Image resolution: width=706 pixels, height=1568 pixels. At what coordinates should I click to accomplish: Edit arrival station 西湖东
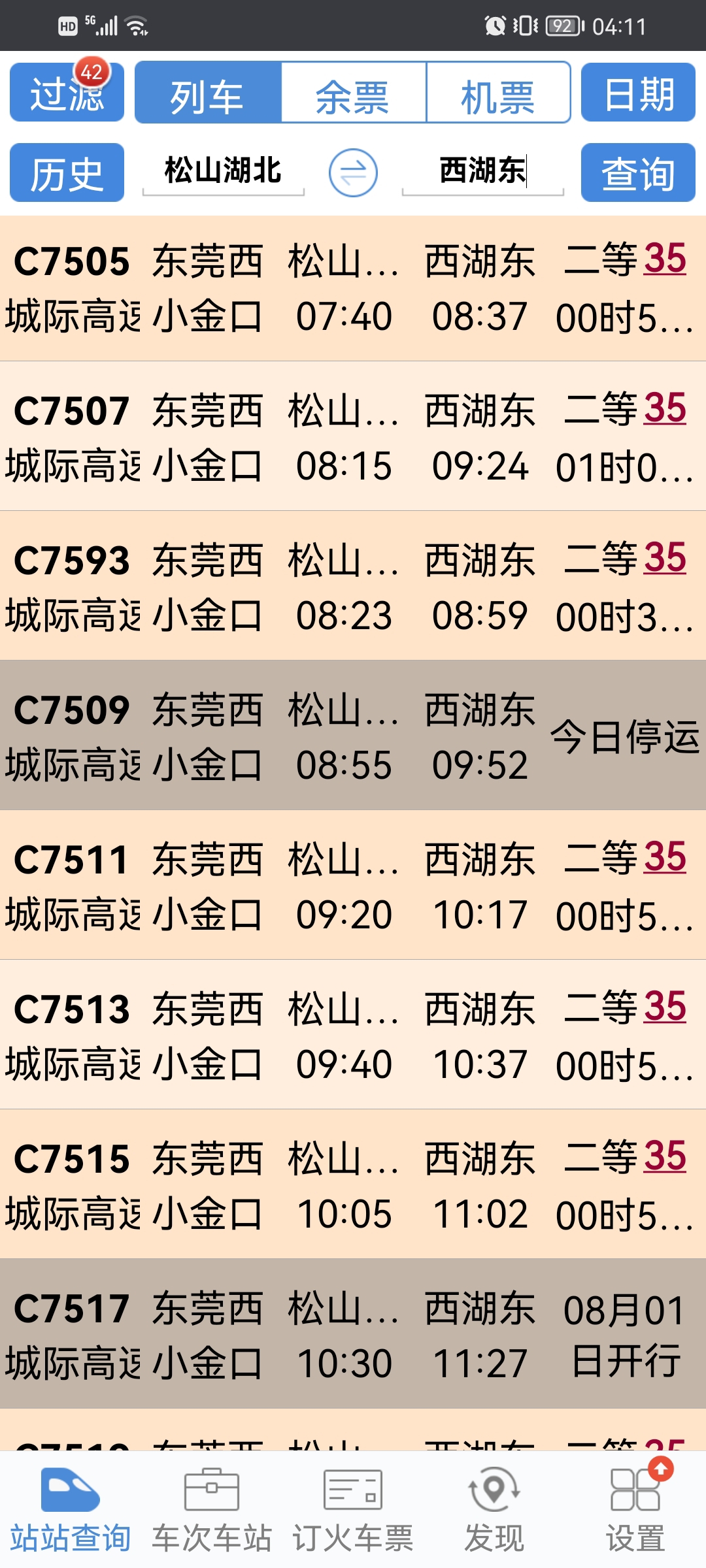pos(482,171)
